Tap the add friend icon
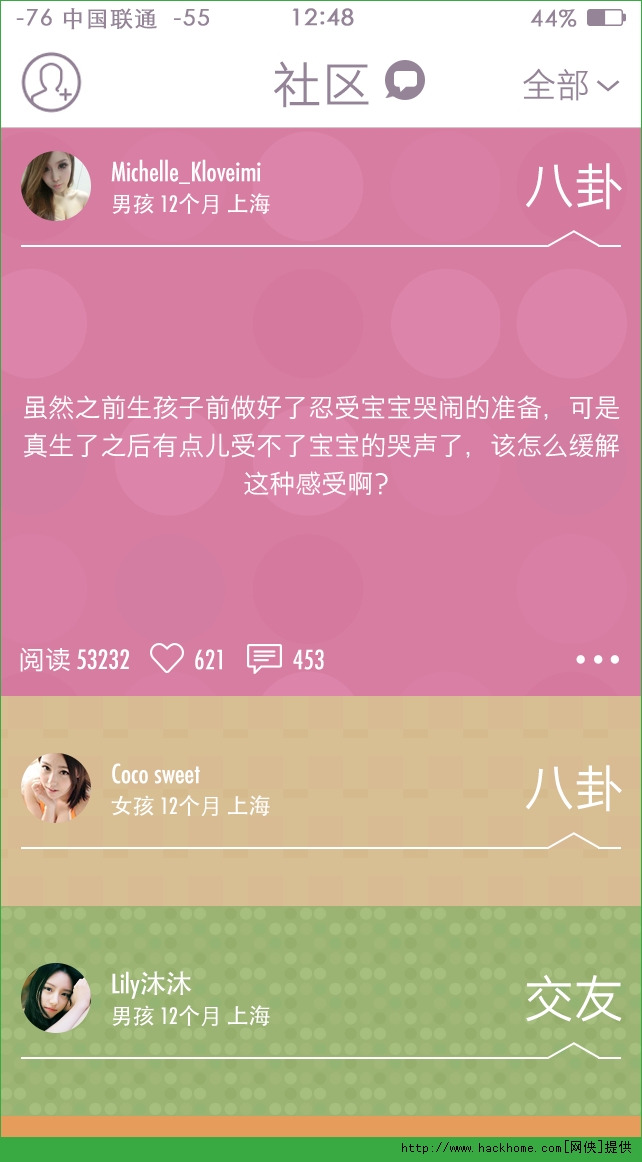Screen dimensions: 642x1162 tap(50, 82)
